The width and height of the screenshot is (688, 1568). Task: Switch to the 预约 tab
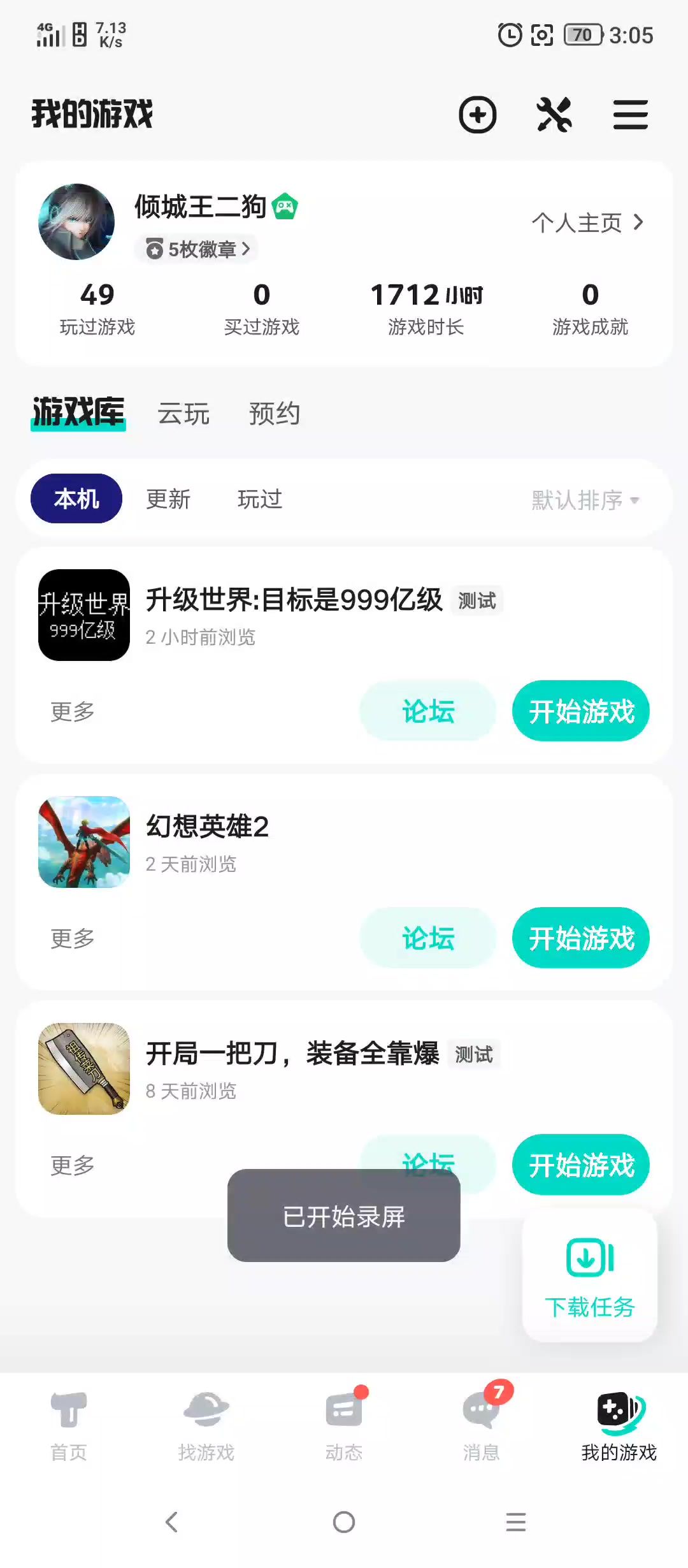tap(275, 414)
